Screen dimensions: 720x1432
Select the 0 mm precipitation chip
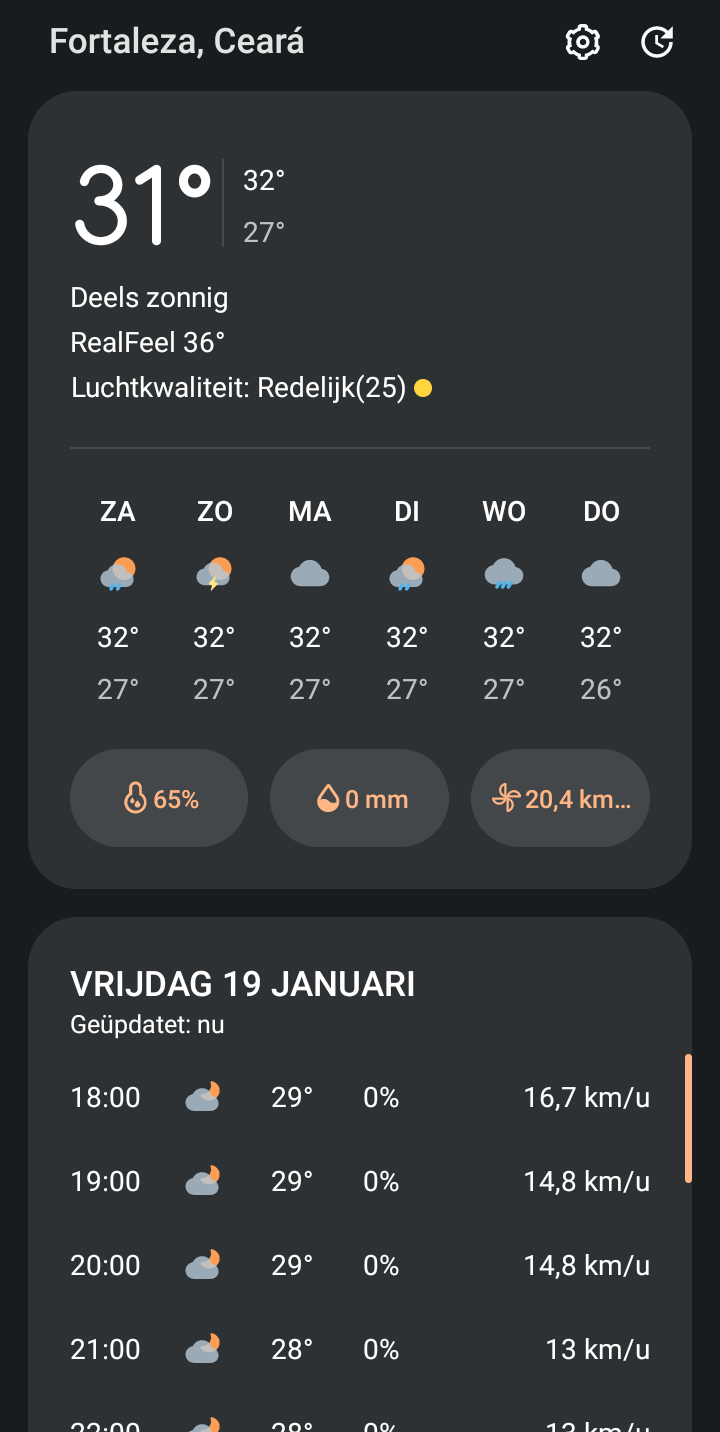point(360,798)
